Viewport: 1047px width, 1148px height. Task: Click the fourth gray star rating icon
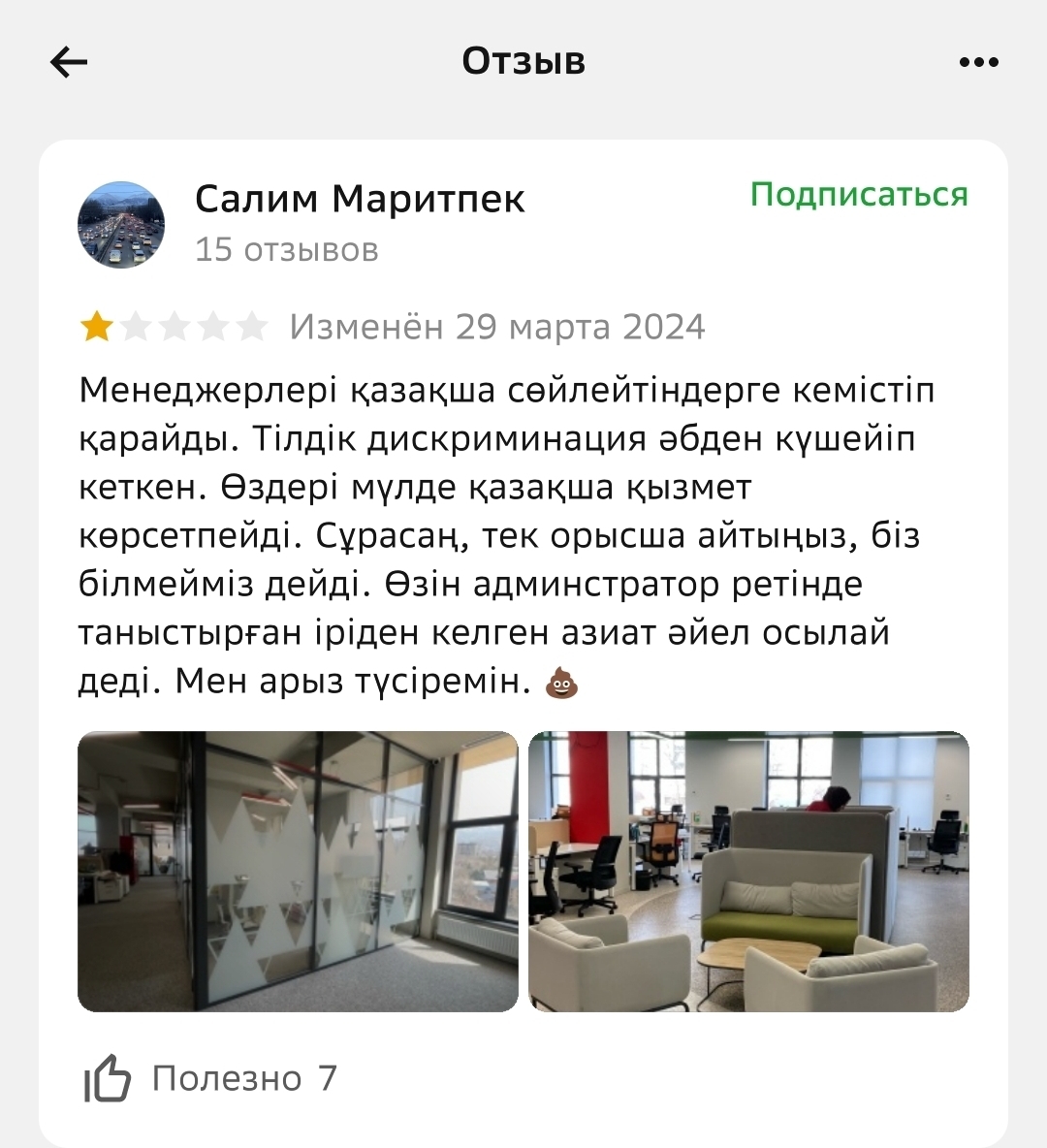(212, 325)
